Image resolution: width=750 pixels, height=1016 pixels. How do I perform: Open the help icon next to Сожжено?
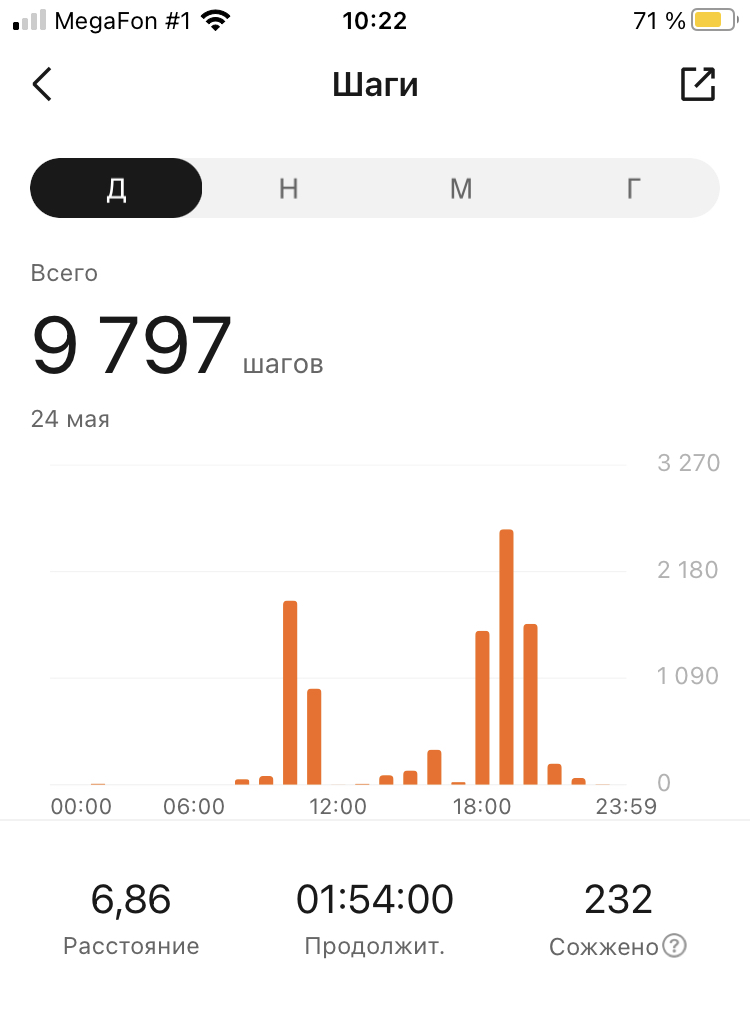675,946
